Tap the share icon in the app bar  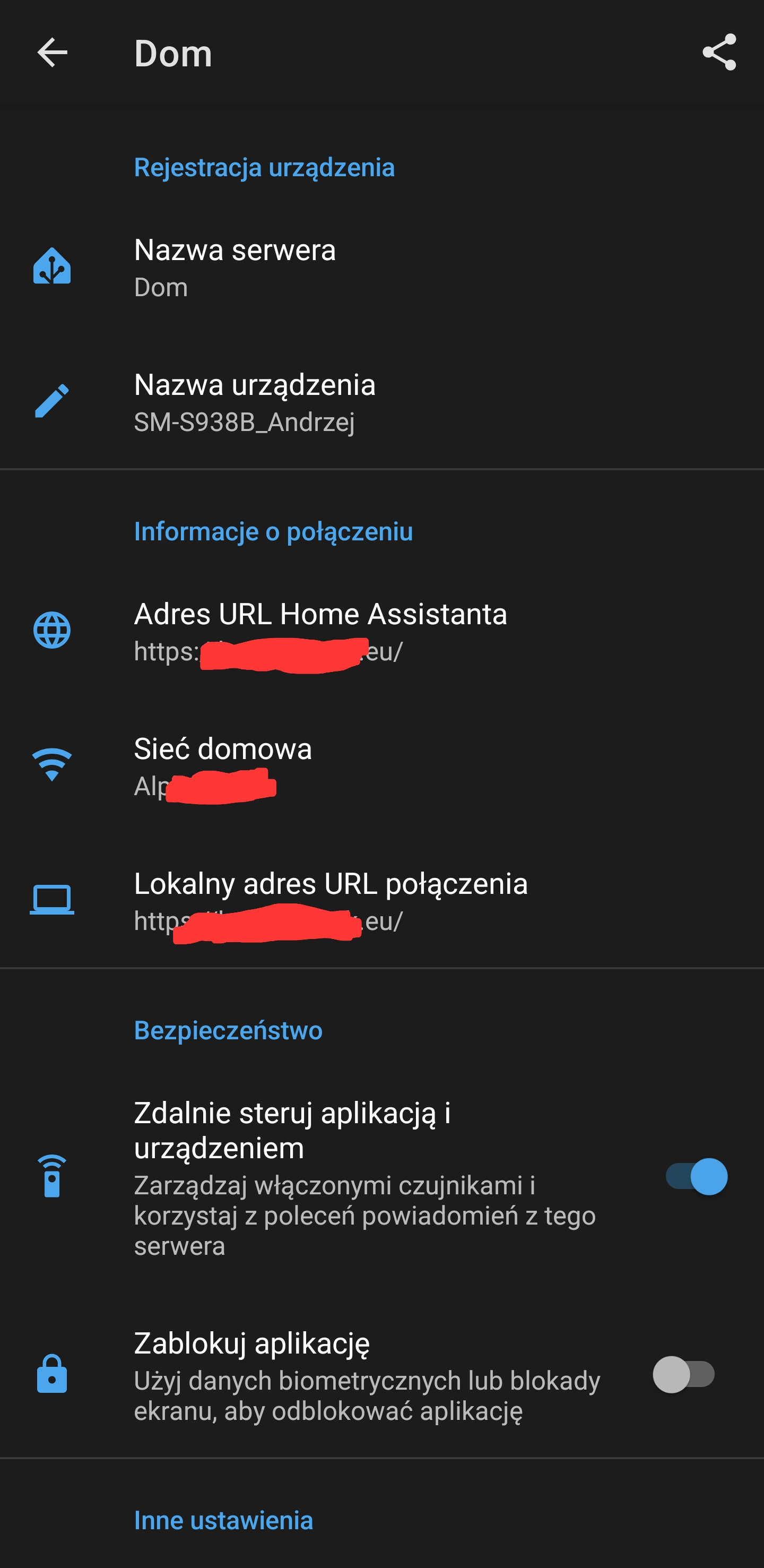click(719, 53)
